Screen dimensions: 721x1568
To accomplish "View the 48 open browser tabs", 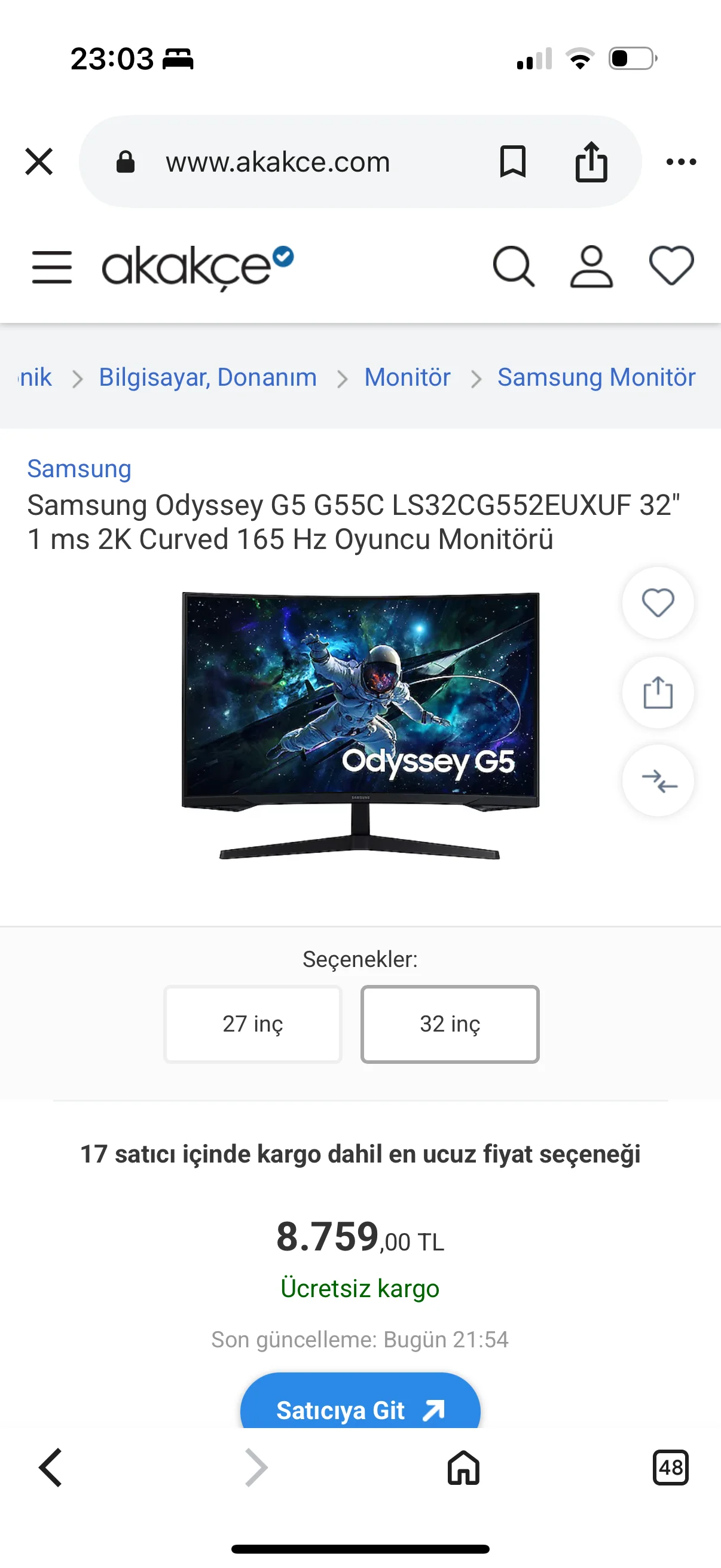I will coord(670,1468).
